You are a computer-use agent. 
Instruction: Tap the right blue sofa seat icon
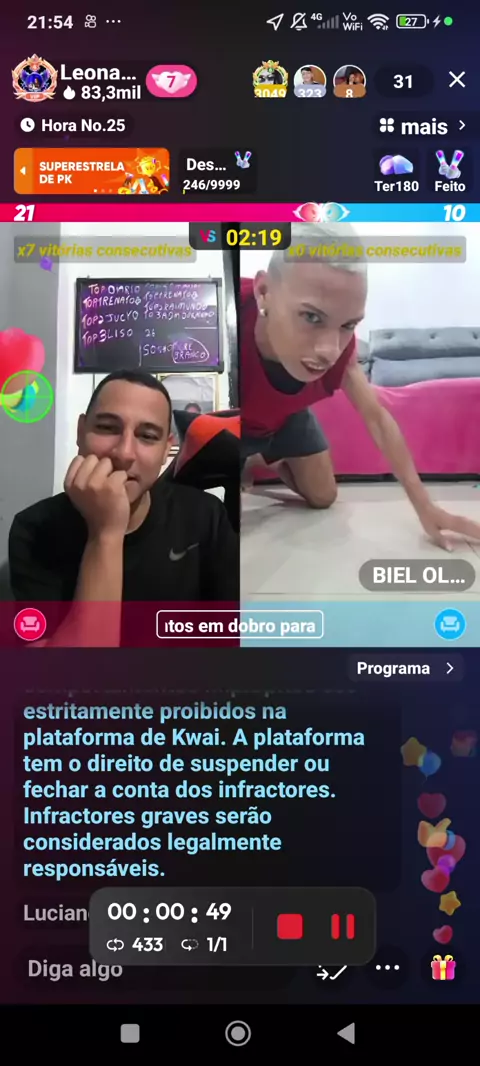tap(450, 624)
